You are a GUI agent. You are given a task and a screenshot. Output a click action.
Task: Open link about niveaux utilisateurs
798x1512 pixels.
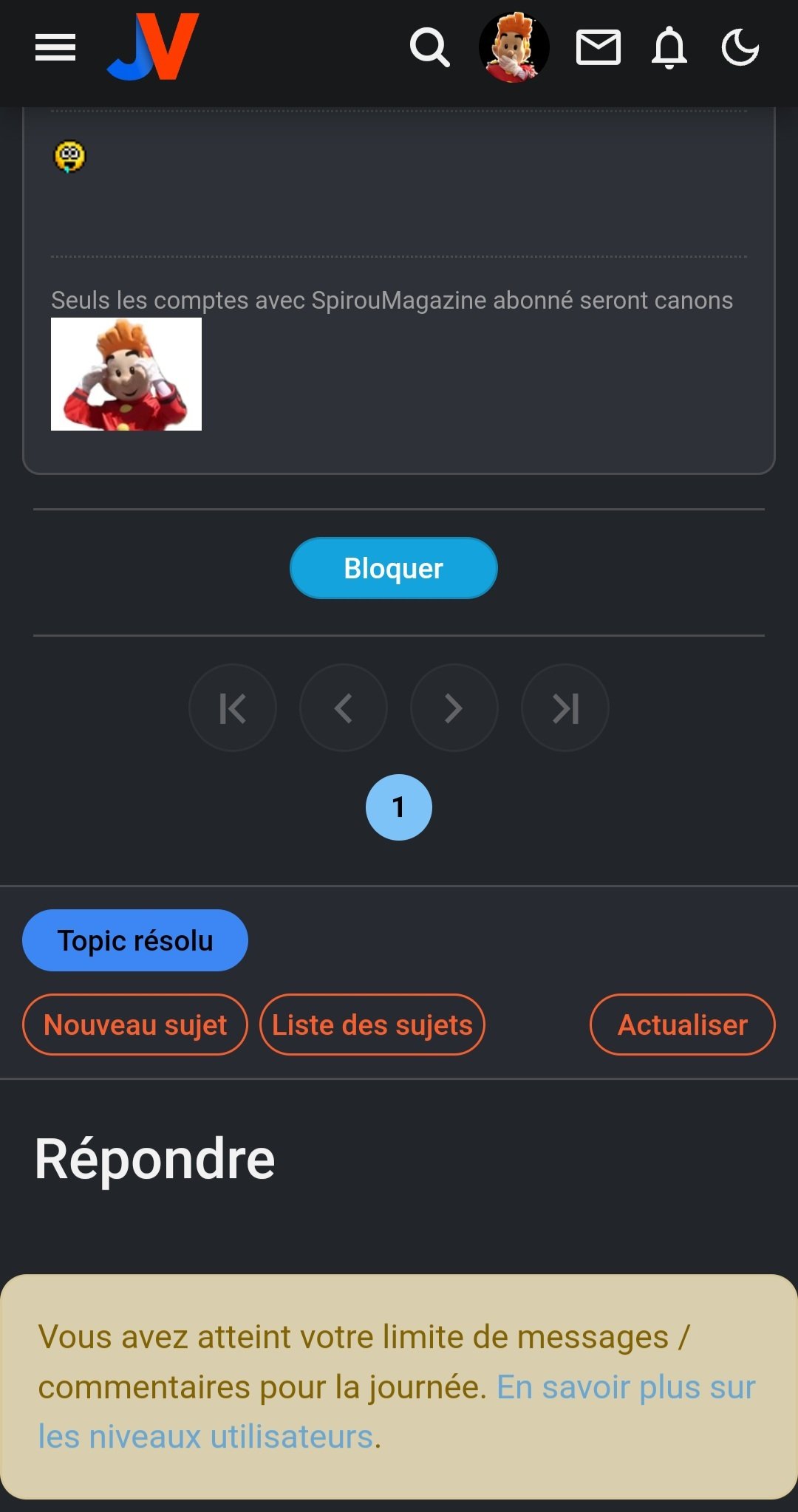[625, 1388]
